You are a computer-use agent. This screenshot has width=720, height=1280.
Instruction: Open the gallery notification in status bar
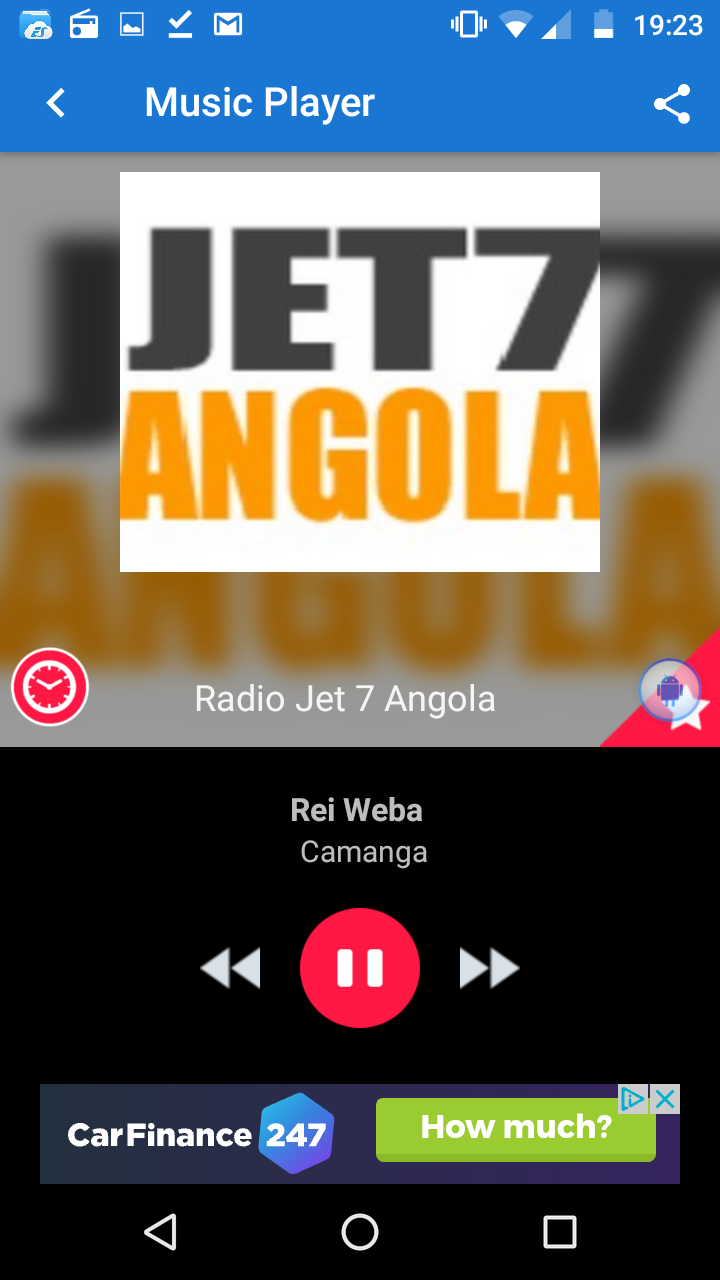[133, 24]
